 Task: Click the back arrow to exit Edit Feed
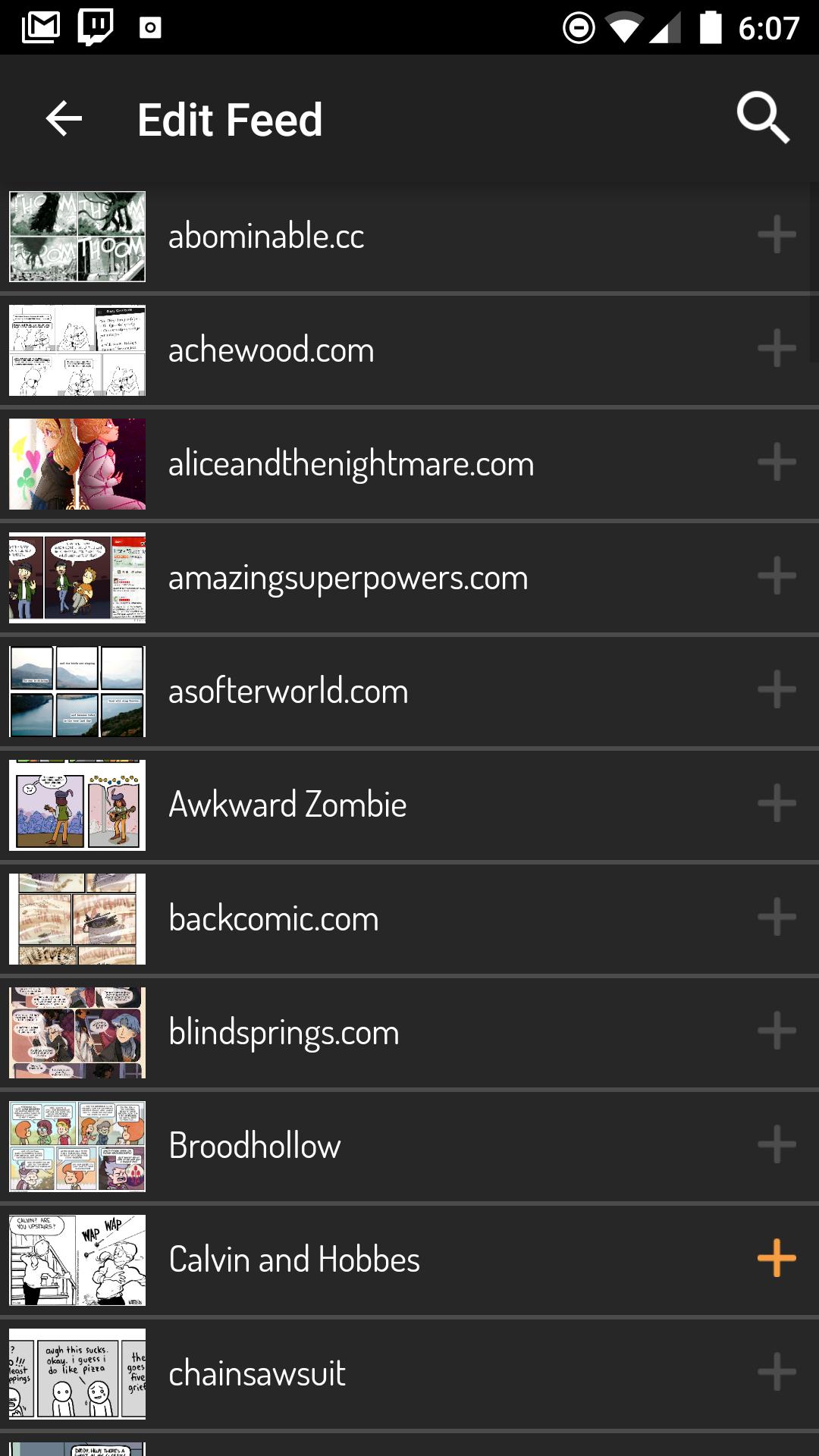point(63,118)
